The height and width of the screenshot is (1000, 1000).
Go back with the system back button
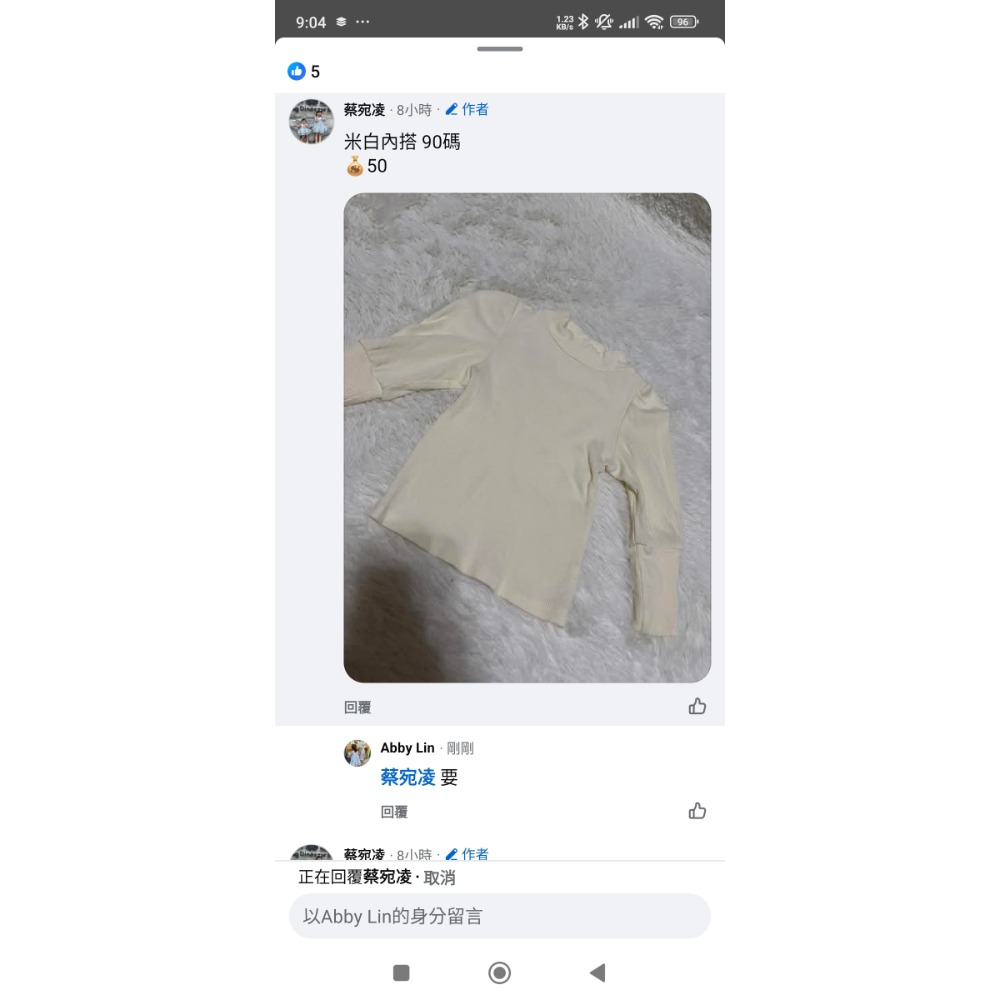(597, 972)
